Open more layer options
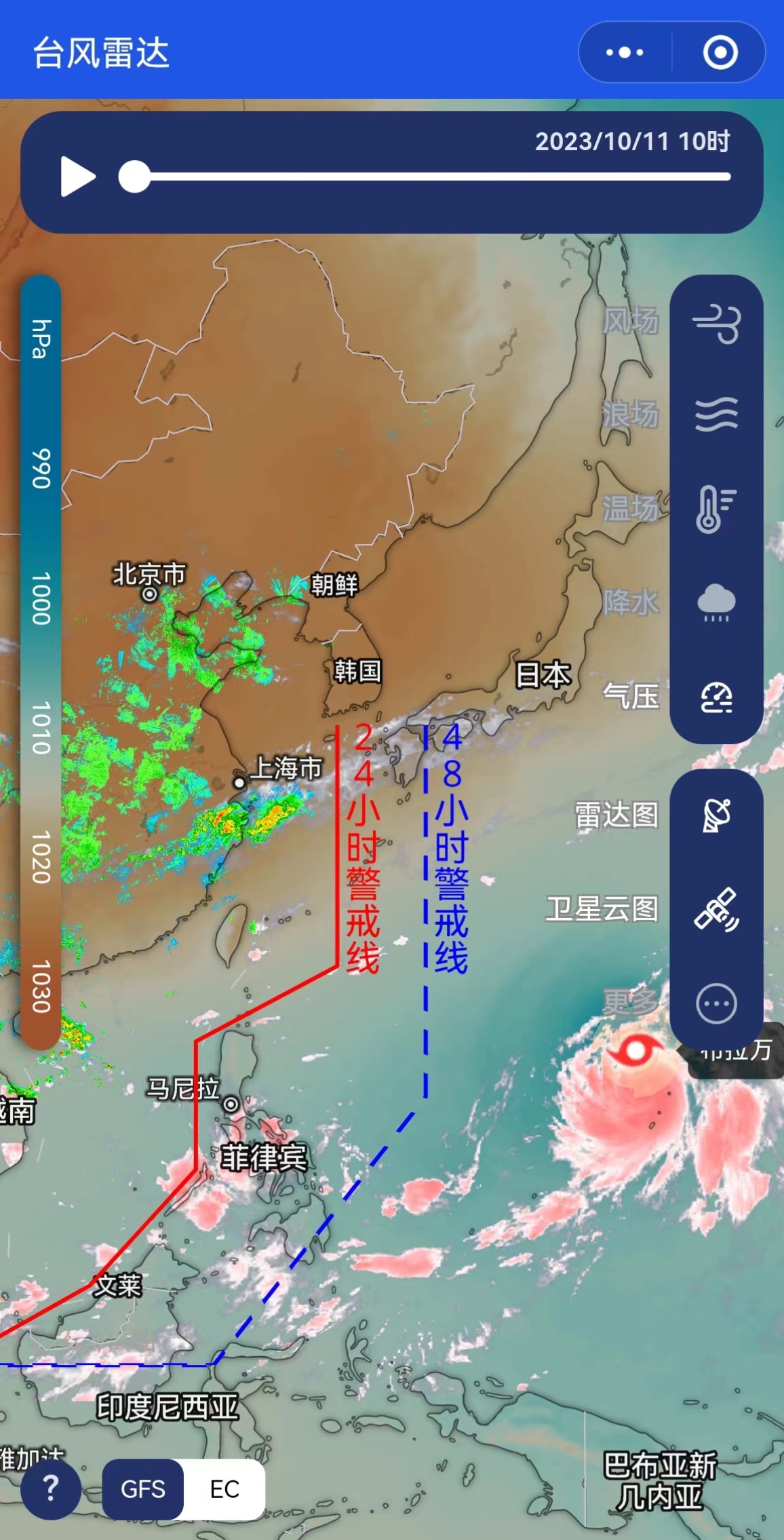Screen dimensions: 784x1540 tap(716, 1003)
